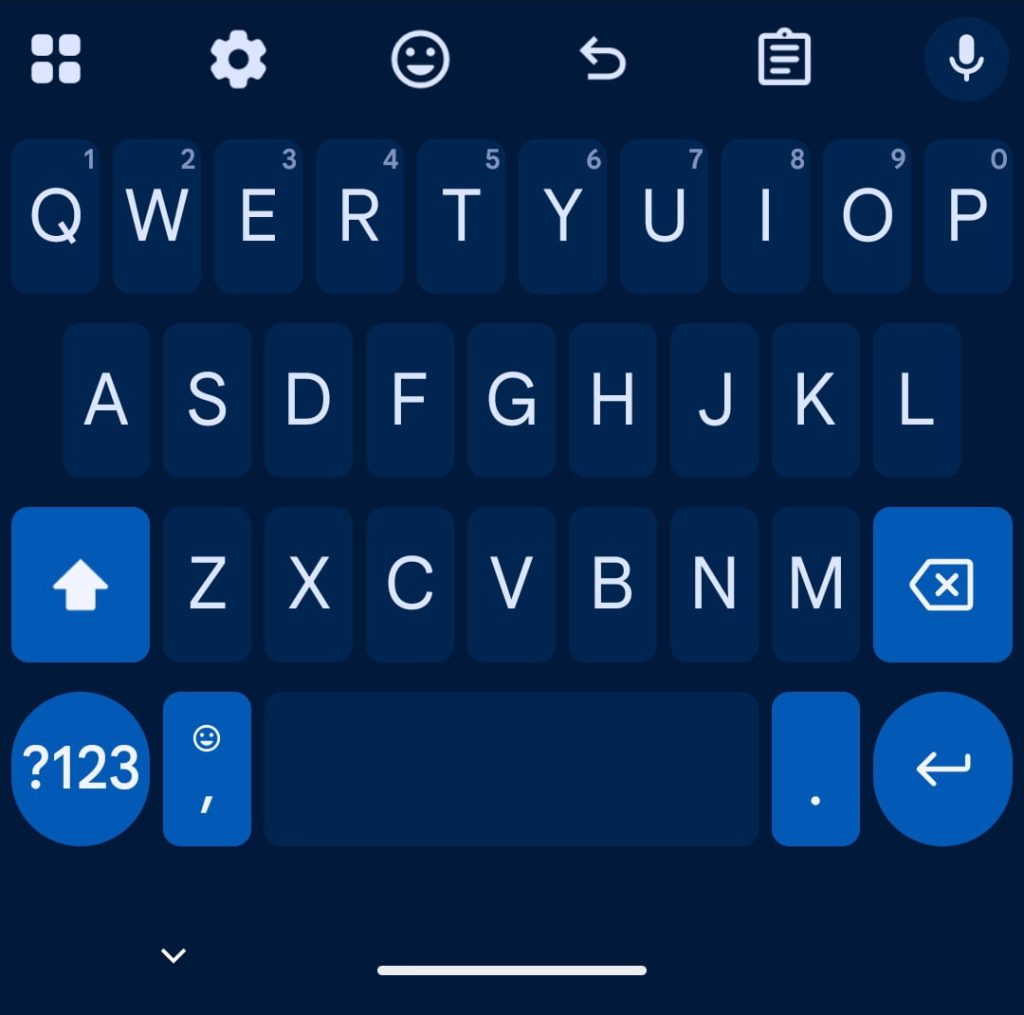Open keyboard settings gear

[x=238, y=59]
